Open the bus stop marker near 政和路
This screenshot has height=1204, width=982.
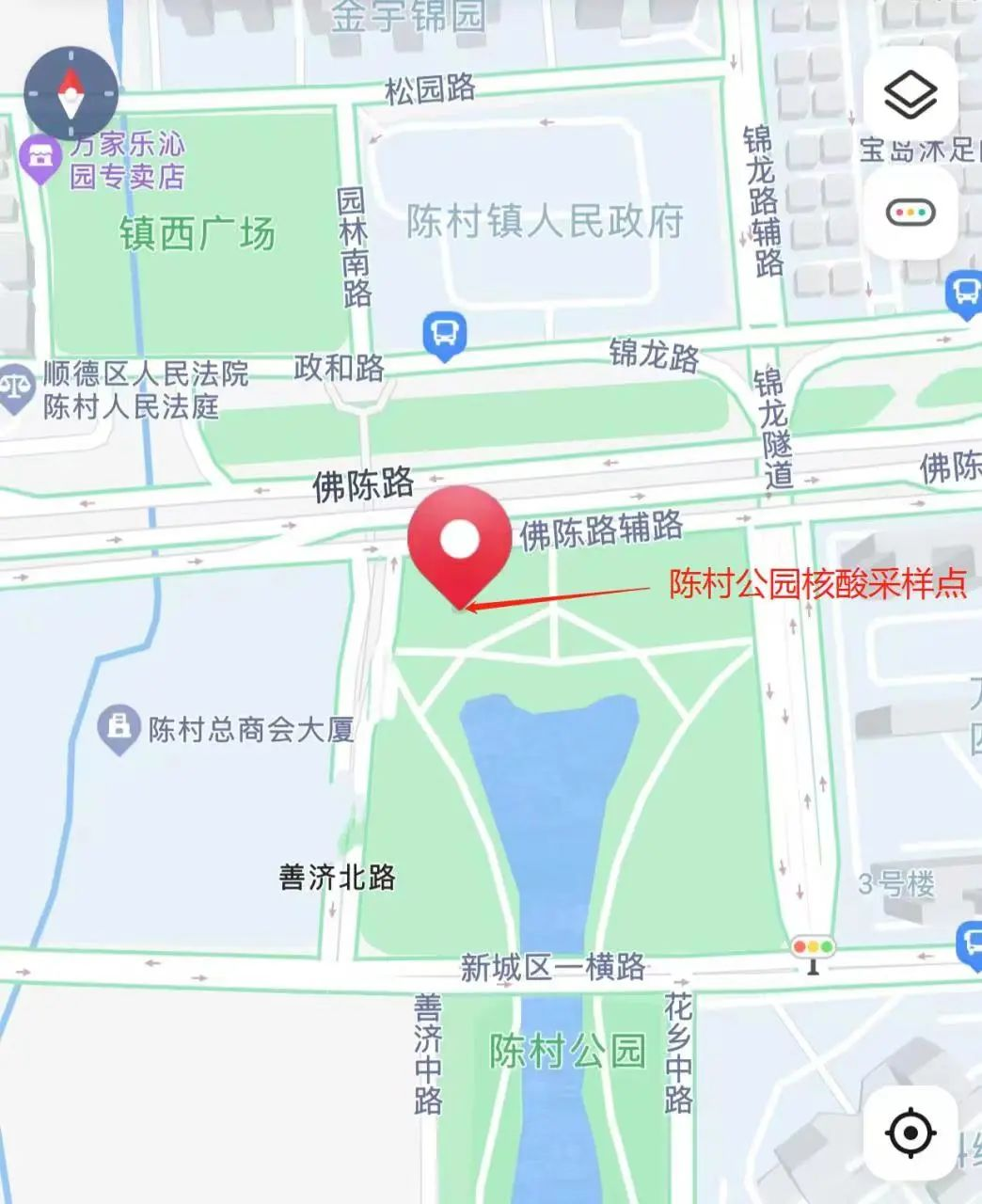[x=444, y=335]
